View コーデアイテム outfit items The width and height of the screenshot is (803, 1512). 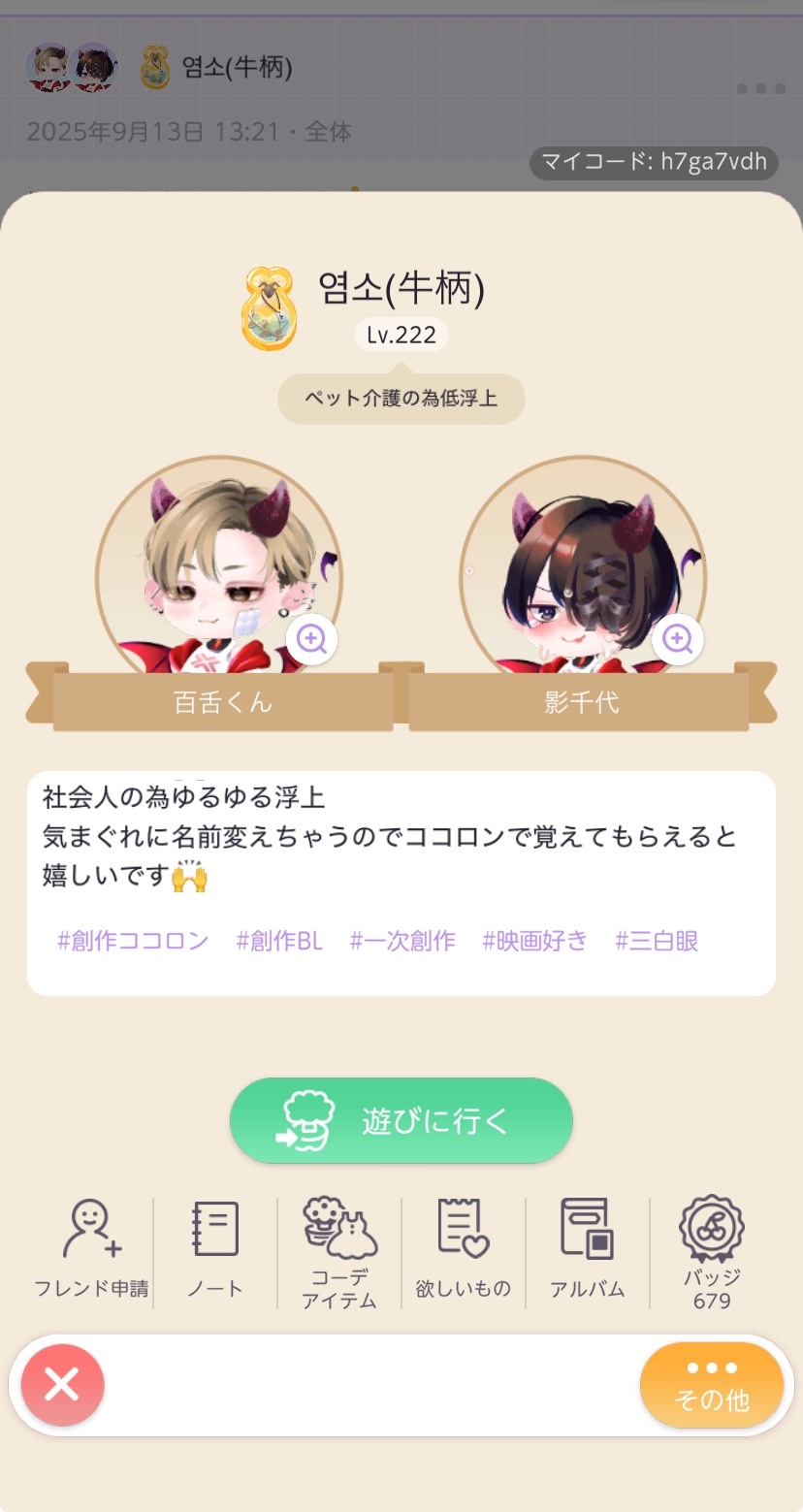[x=339, y=1251]
